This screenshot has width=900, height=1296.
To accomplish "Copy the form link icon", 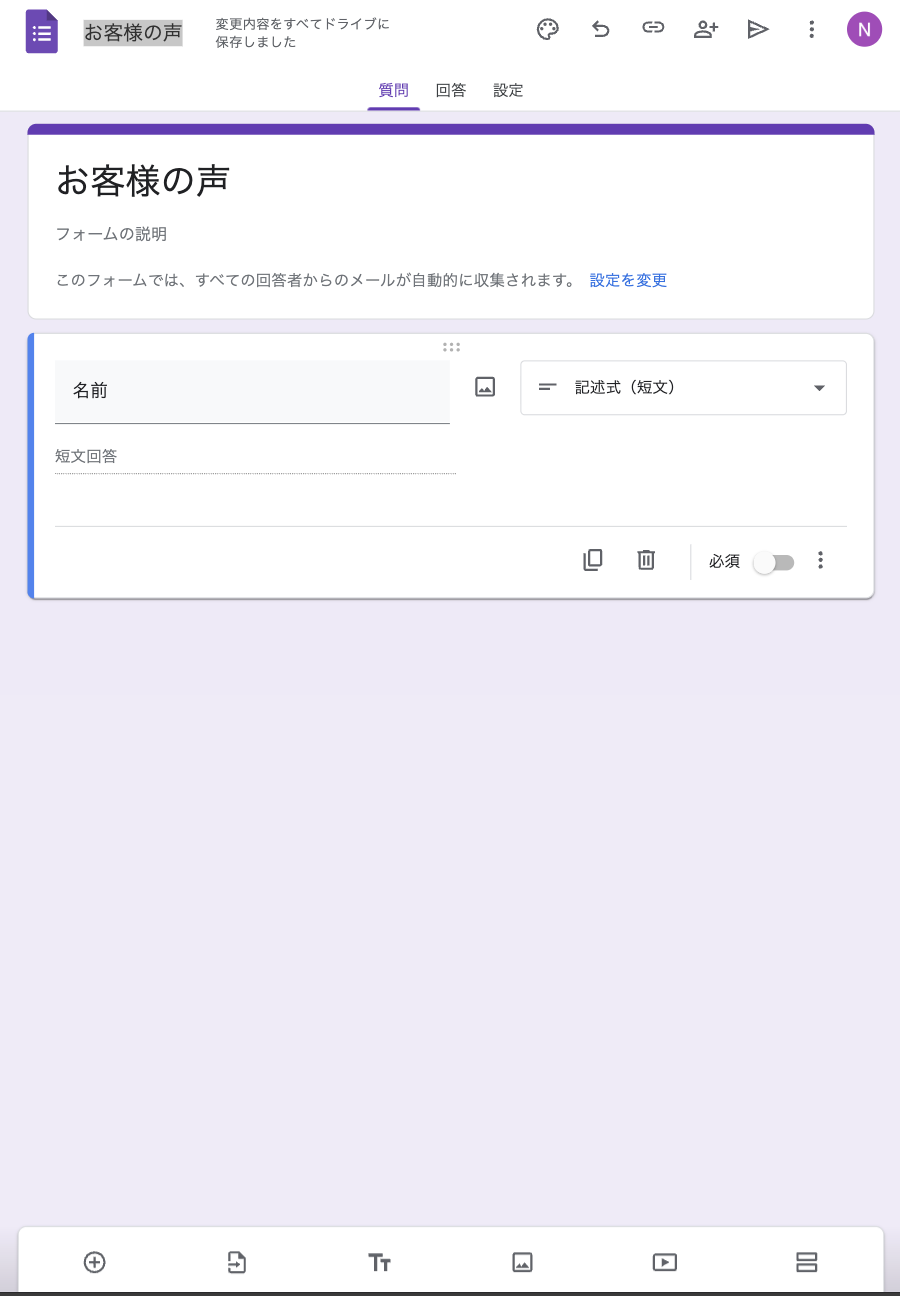I will [653, 29].
